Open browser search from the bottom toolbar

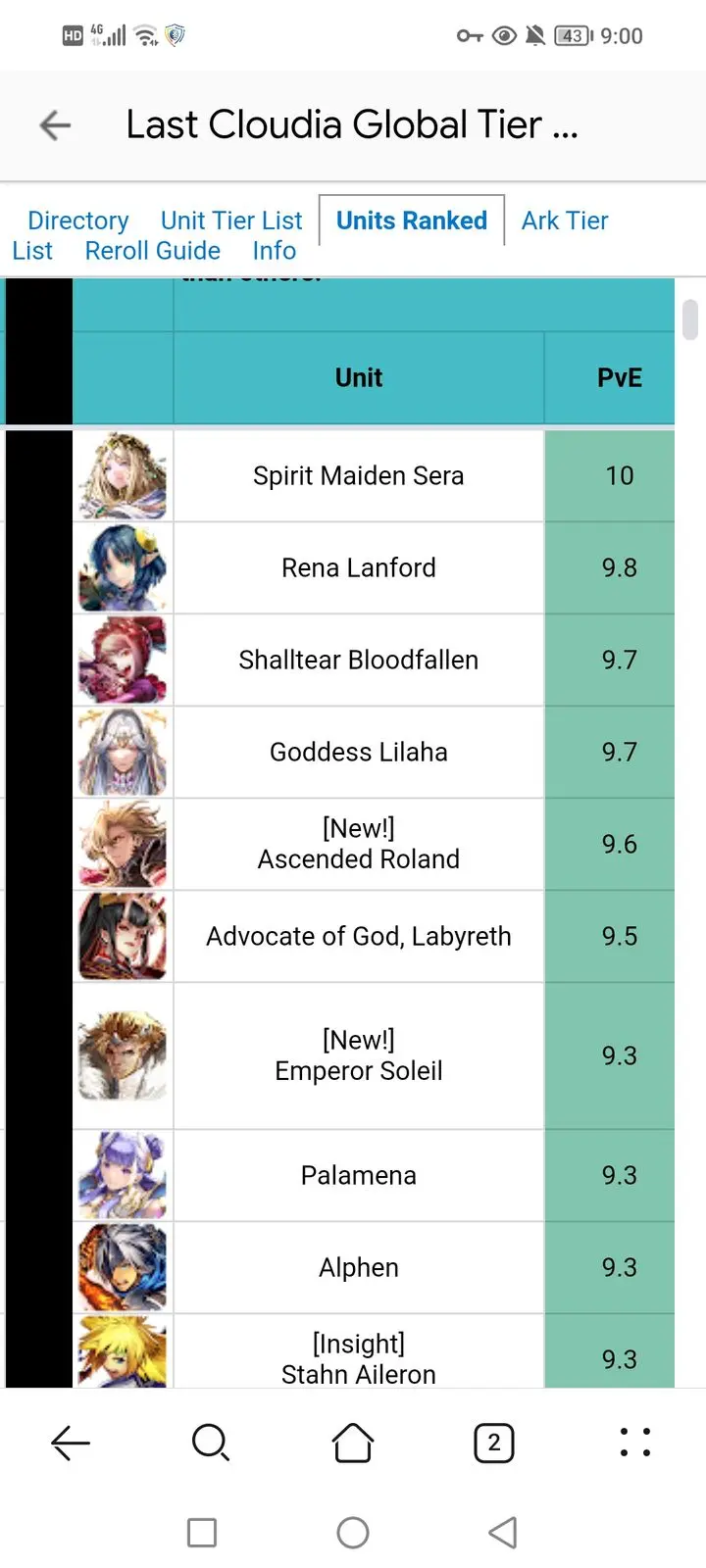[211, 1443]
